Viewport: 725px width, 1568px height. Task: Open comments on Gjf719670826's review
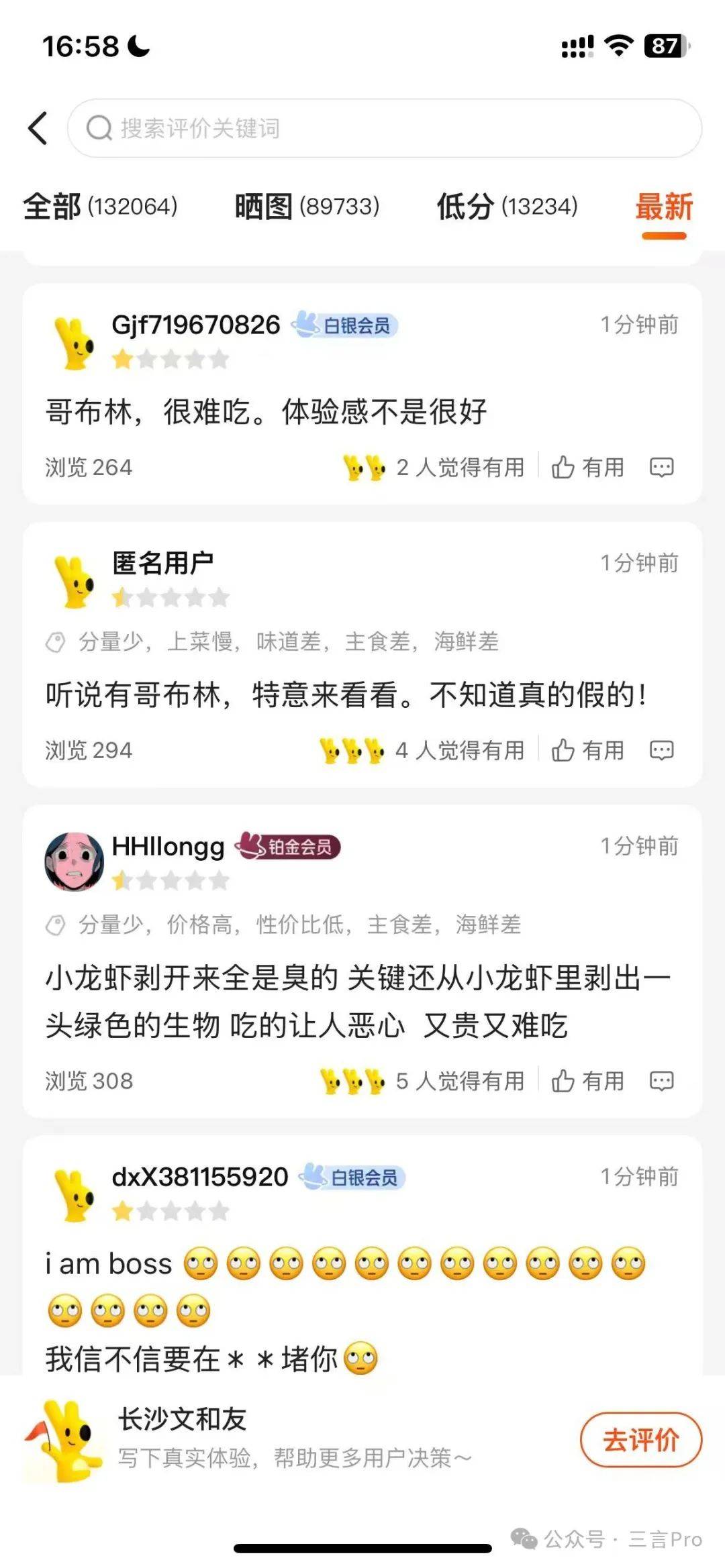661,468
